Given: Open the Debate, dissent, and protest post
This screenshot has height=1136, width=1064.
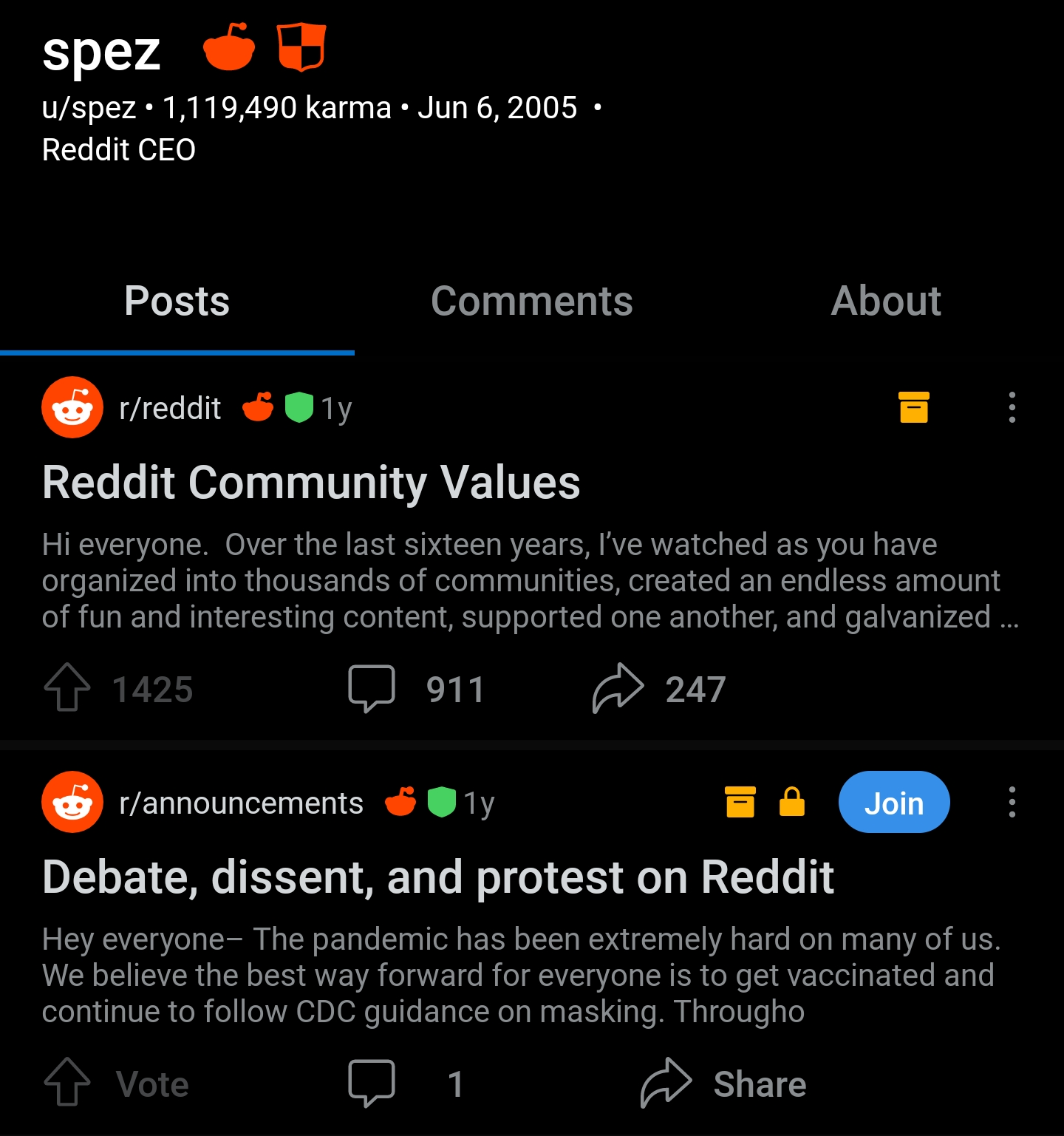Looking at the screenshot, I should 437,877.
